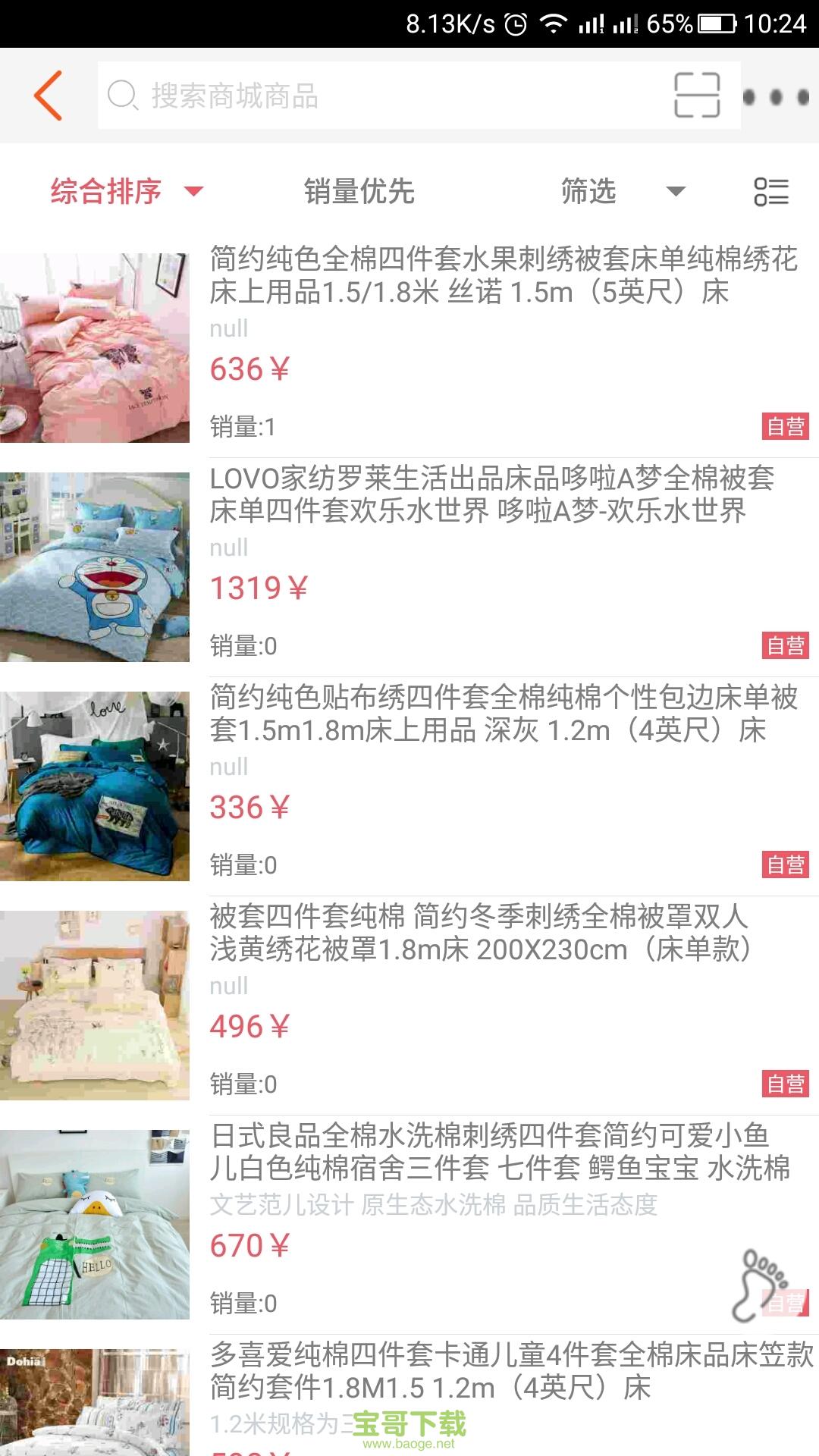Tap the 自营 tag on the 636¥ item
Image resolution: width=819 pixels, height=1456 pixels.
coord(786,427)
